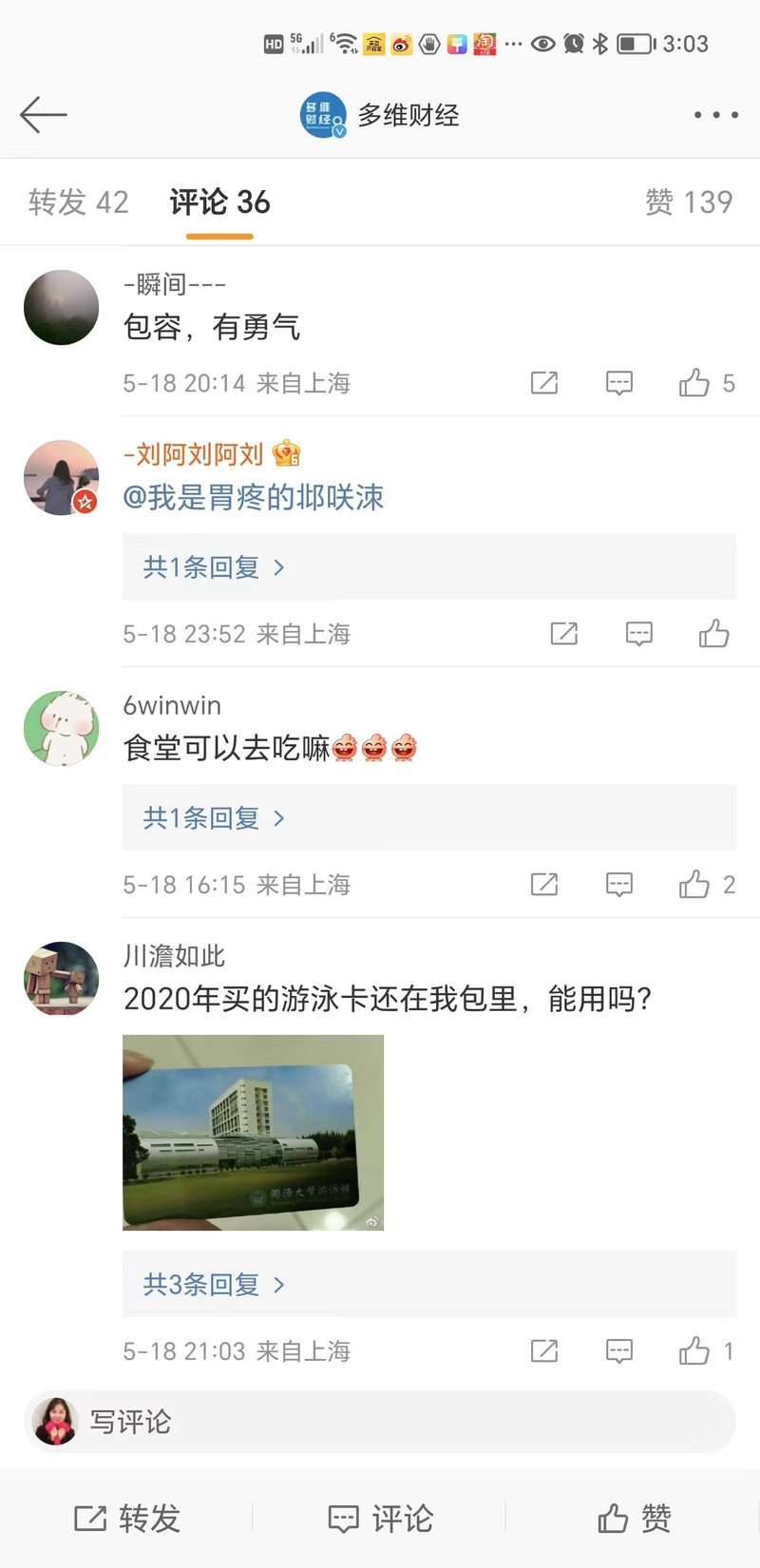Open the three-dot overflow menu

[x=715, y=115]
